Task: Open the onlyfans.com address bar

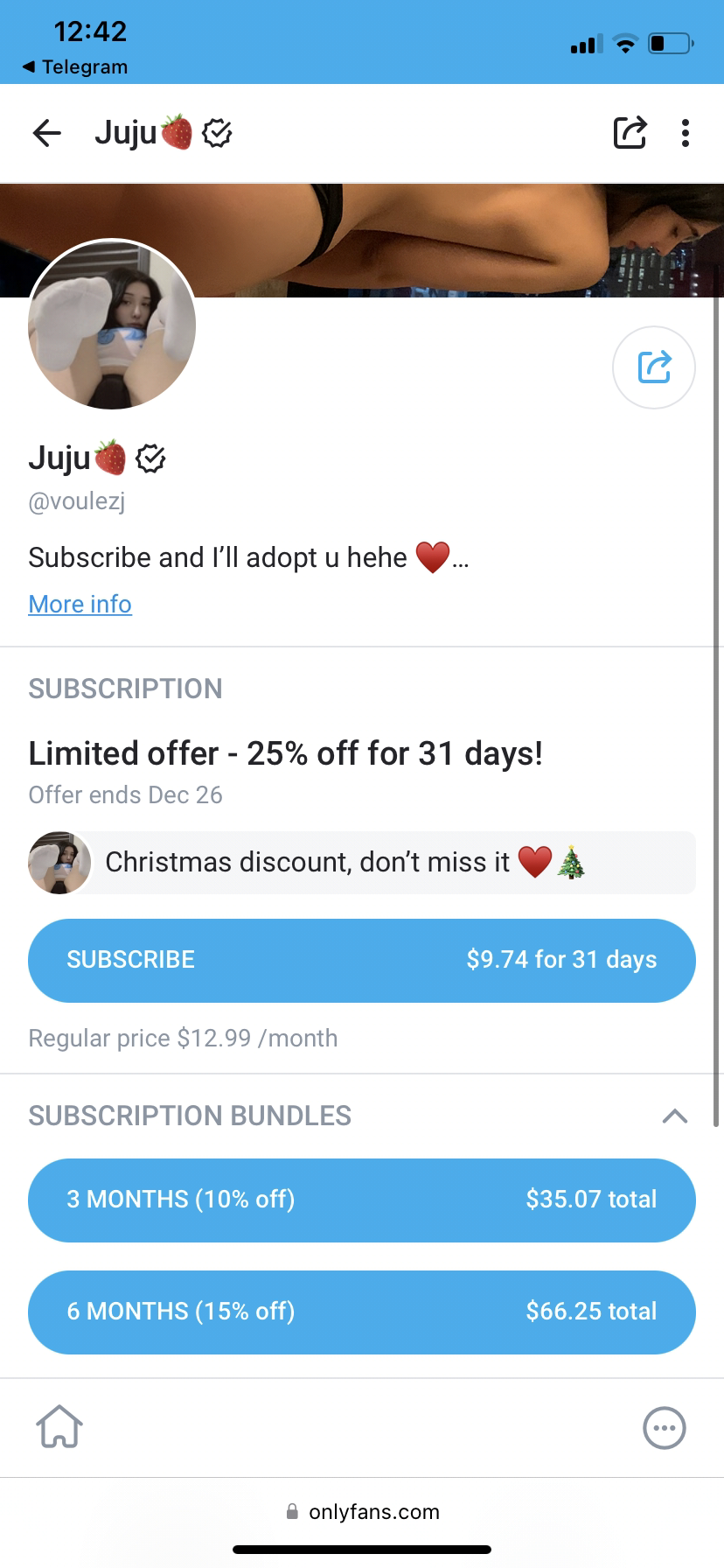Action: tap(362, 1511)
